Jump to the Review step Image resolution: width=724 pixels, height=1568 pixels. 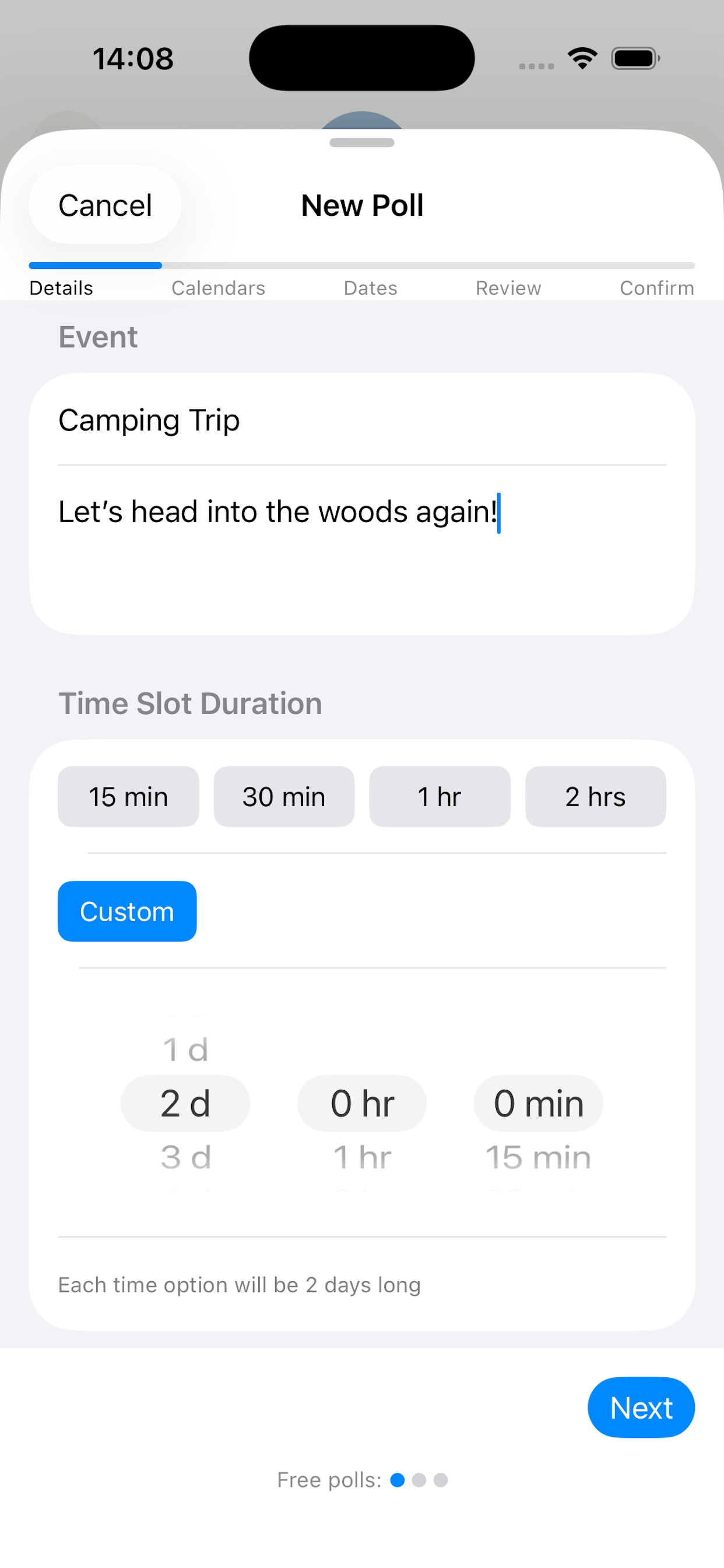[x=508, y=288]
